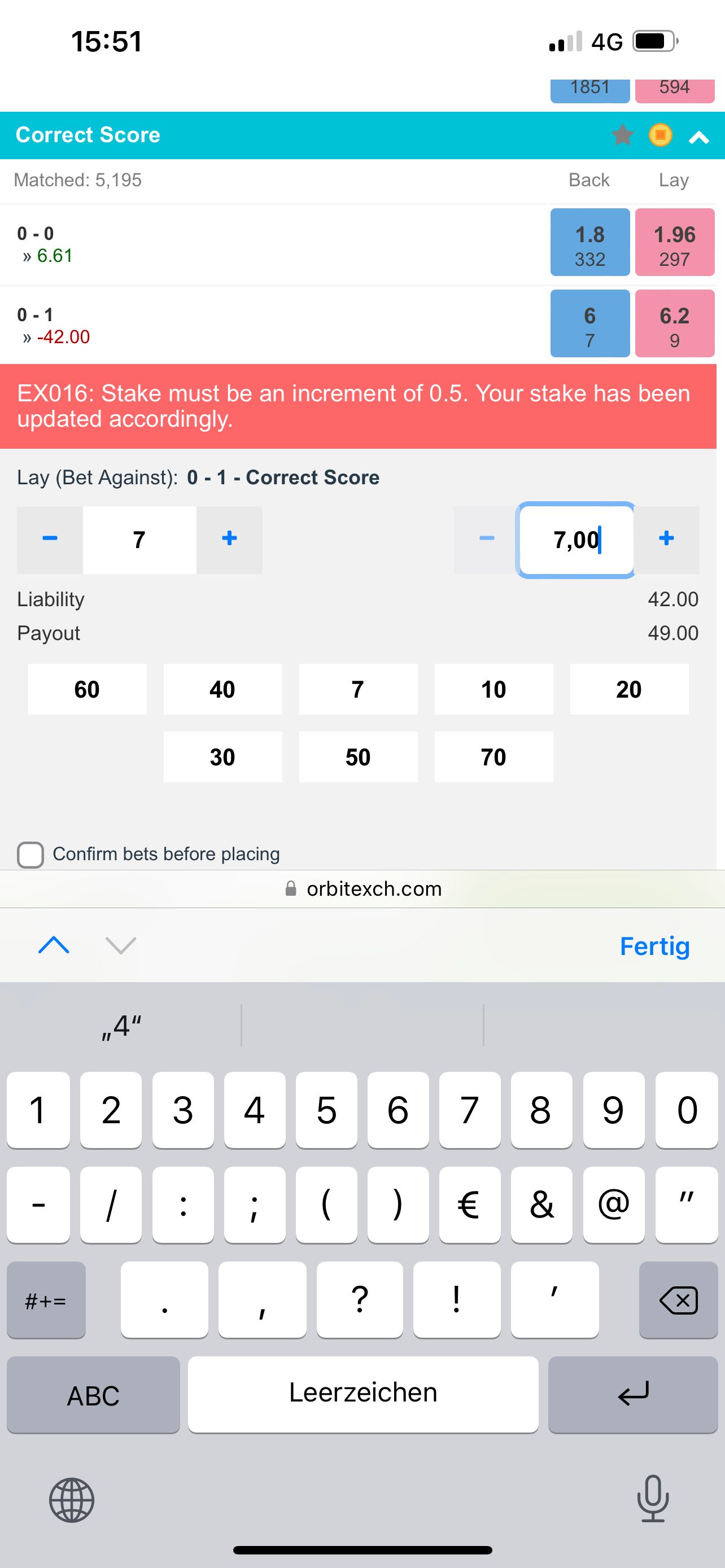Choose quick stake 60
Viewport: 725px width, 1568px height.
[x=87, y=689]
